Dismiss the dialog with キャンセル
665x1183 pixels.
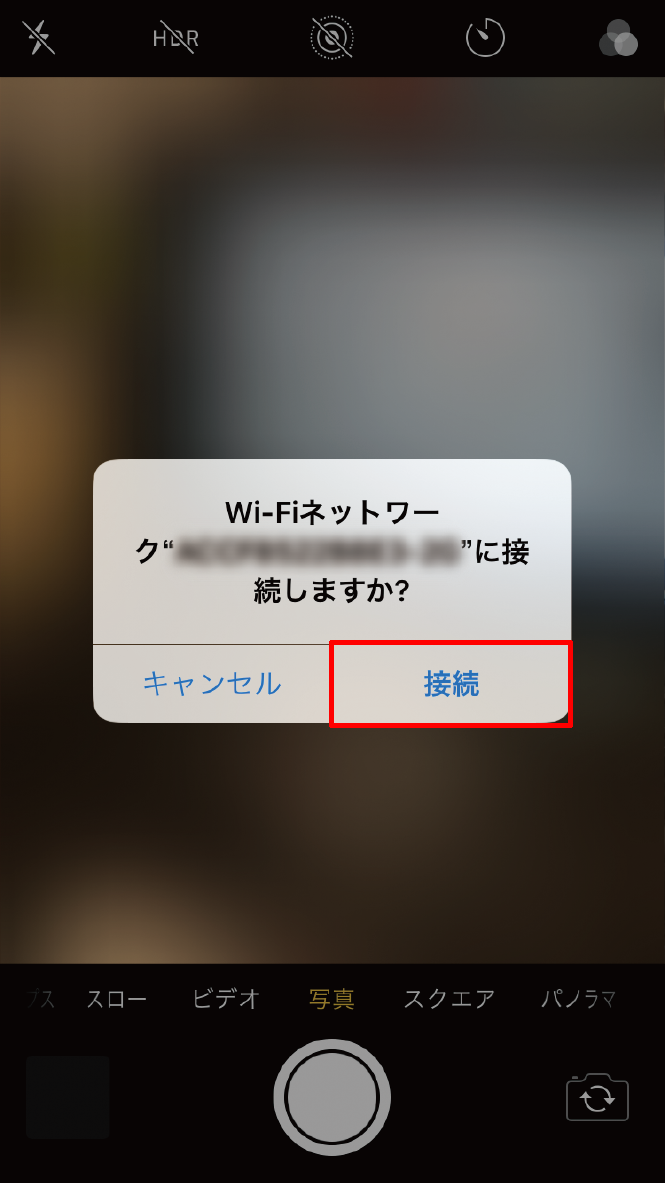pos(212,684)
